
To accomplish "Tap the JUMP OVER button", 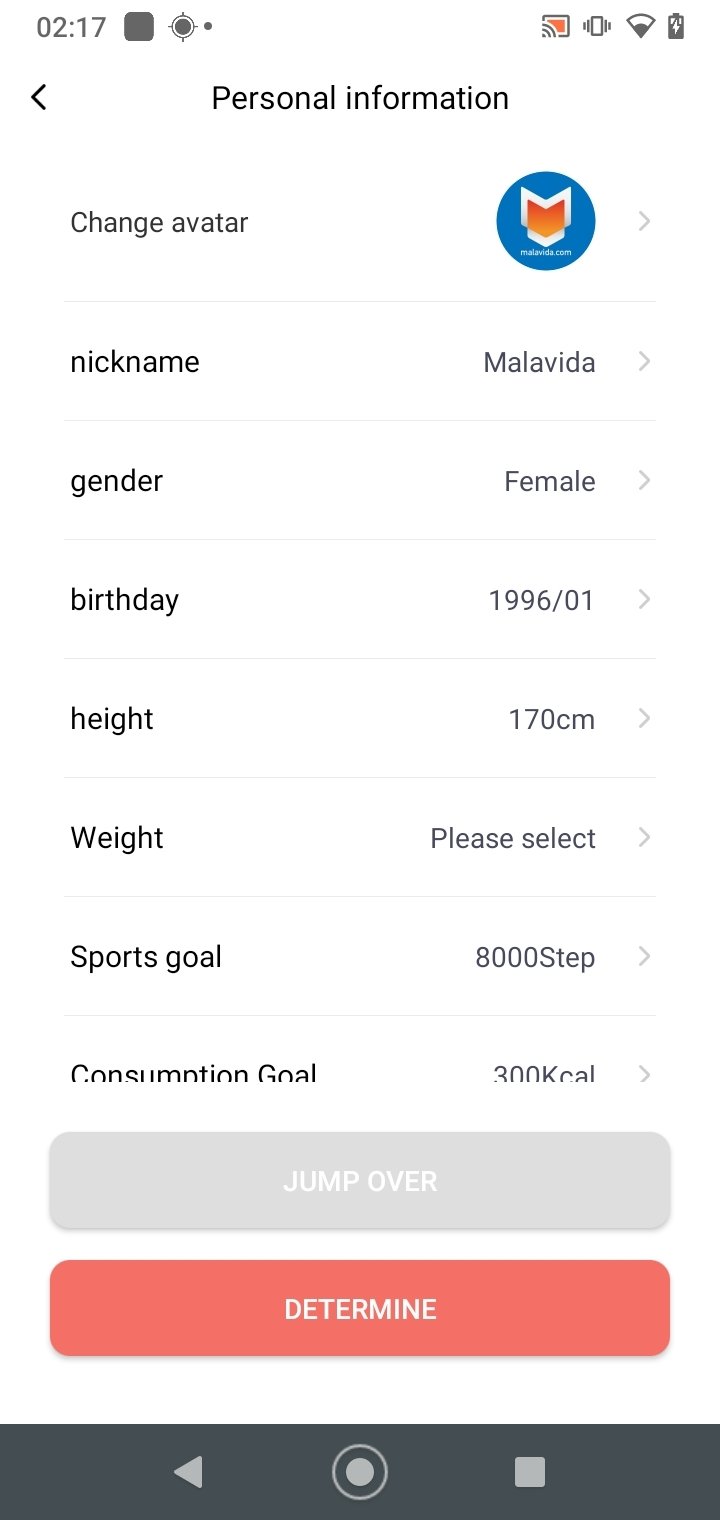I will click(x=360, y=1180).
